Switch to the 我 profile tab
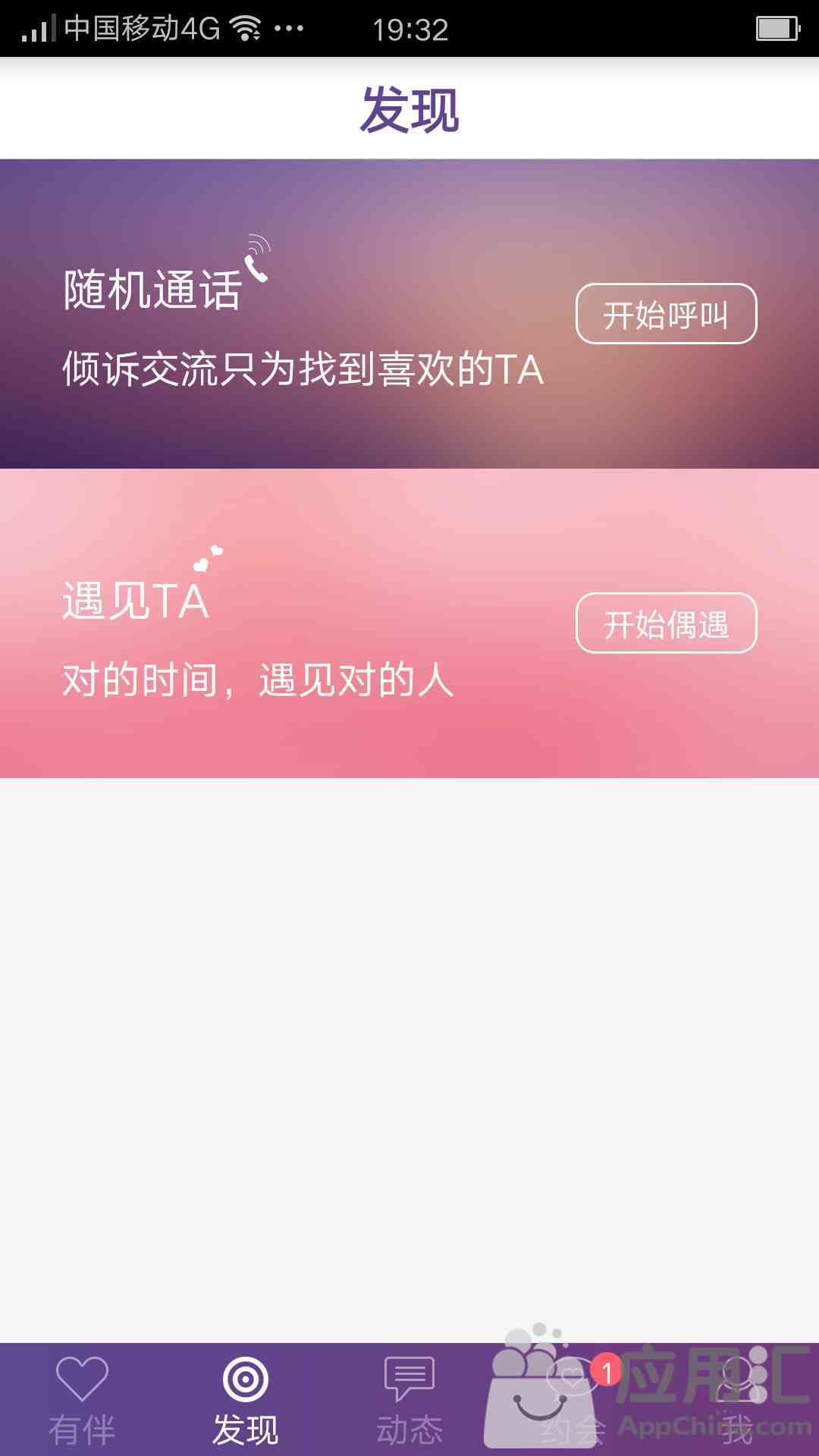819x1456 pixels. (737, 1400)
